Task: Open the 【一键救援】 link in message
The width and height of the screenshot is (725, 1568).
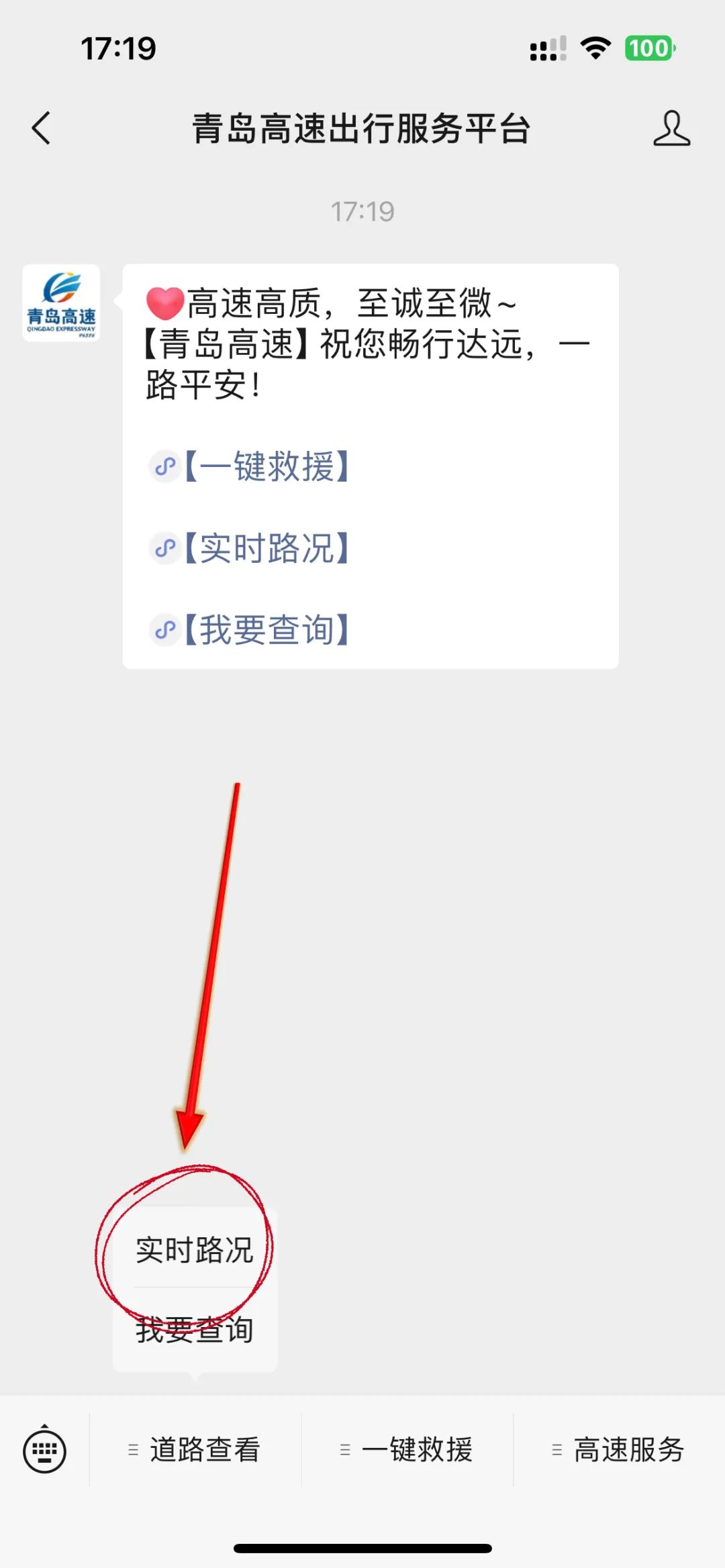Action: coord(266,466)
